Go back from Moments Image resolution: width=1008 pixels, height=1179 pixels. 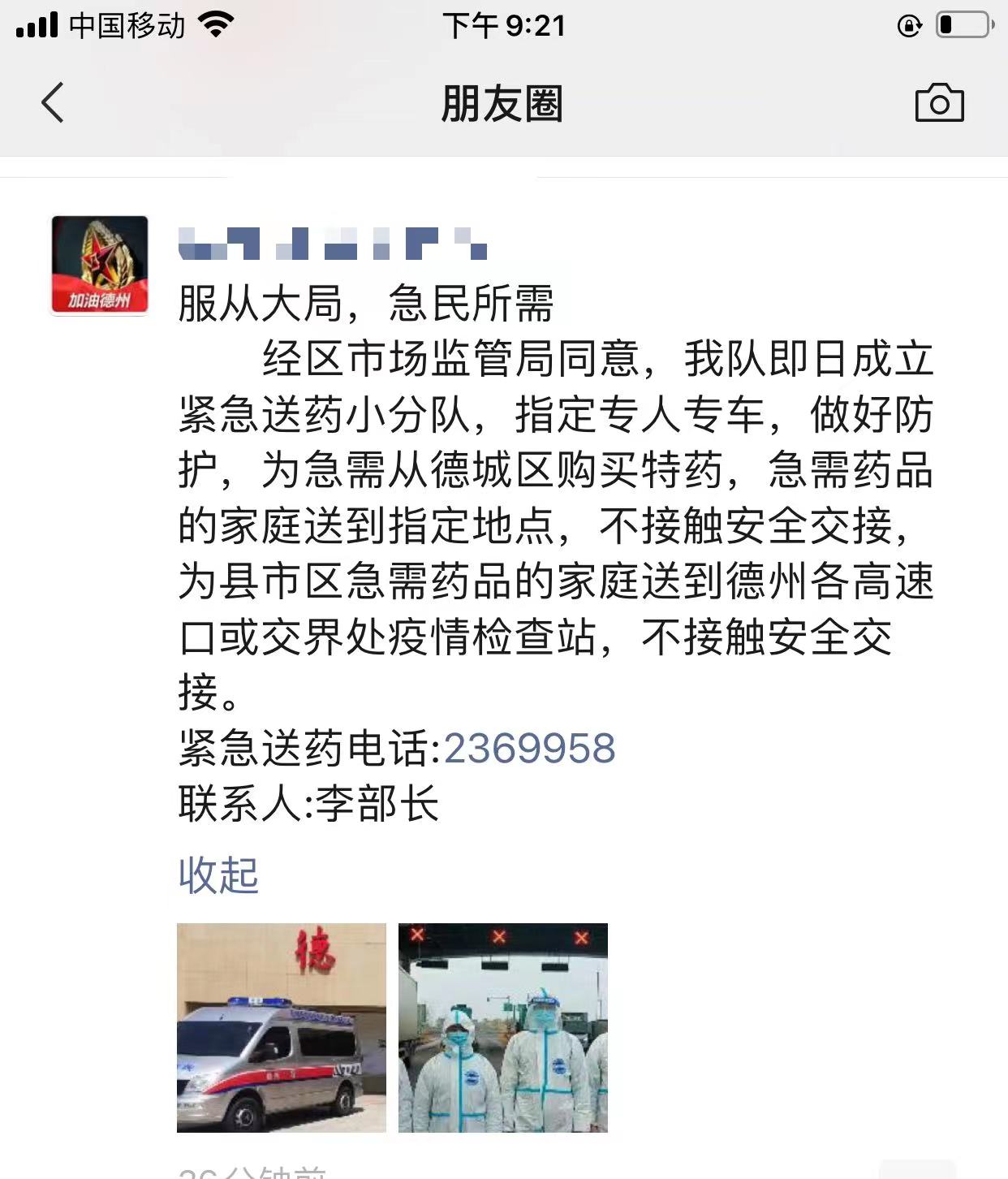click(53, 103)
